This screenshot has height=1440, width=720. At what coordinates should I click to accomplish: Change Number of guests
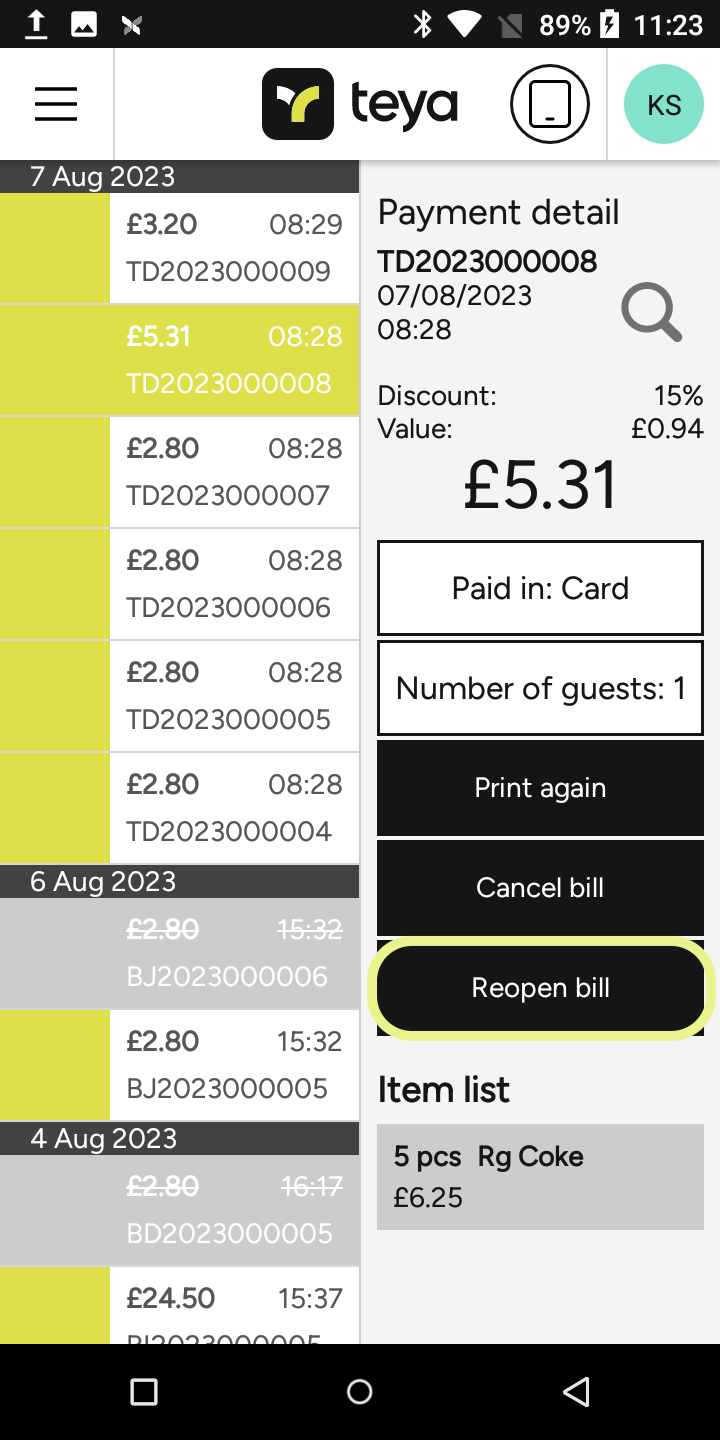[x=540, y=688]
